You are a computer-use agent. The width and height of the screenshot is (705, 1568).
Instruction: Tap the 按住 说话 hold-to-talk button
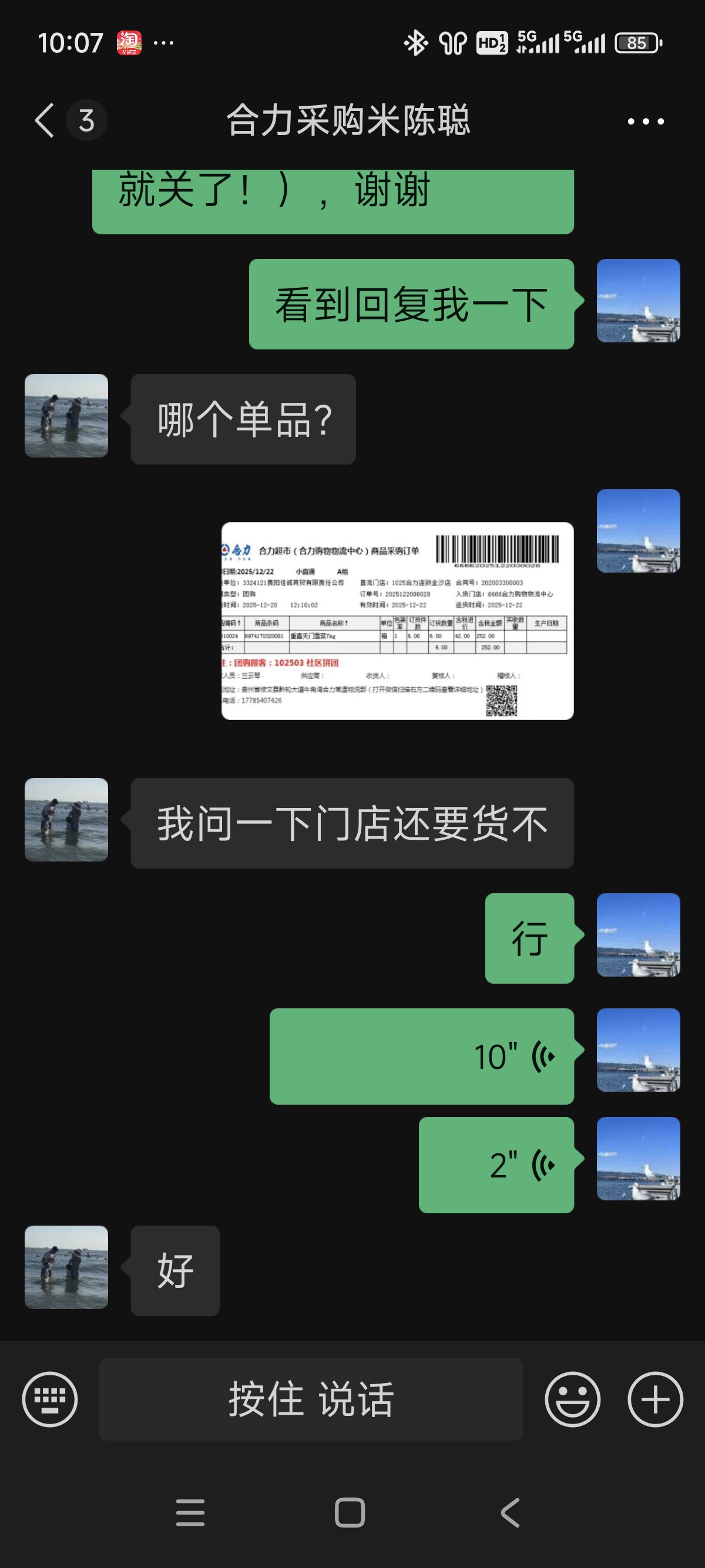[310, 1399]
